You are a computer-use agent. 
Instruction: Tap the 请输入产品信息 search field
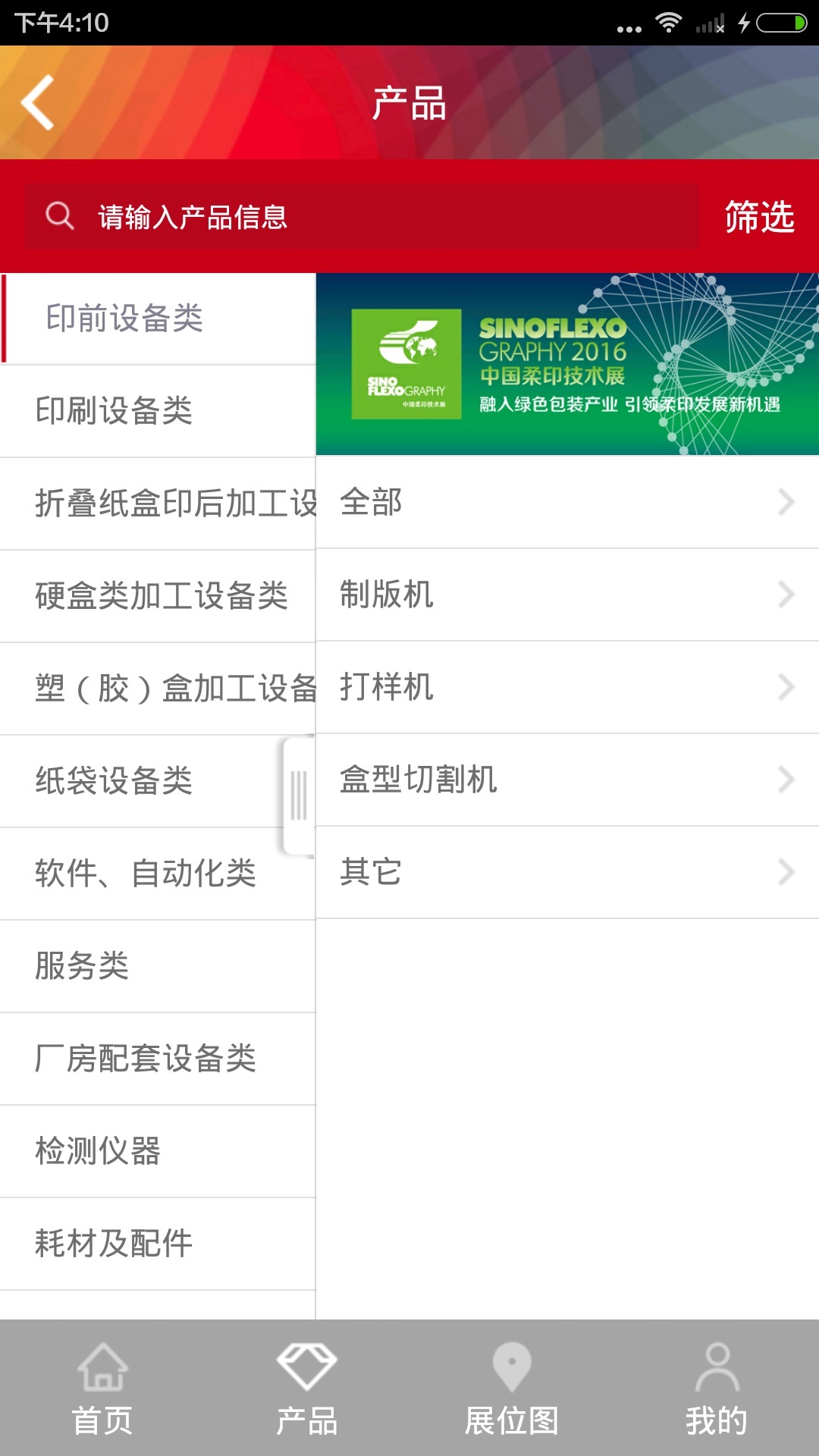(x=361, y=217)
